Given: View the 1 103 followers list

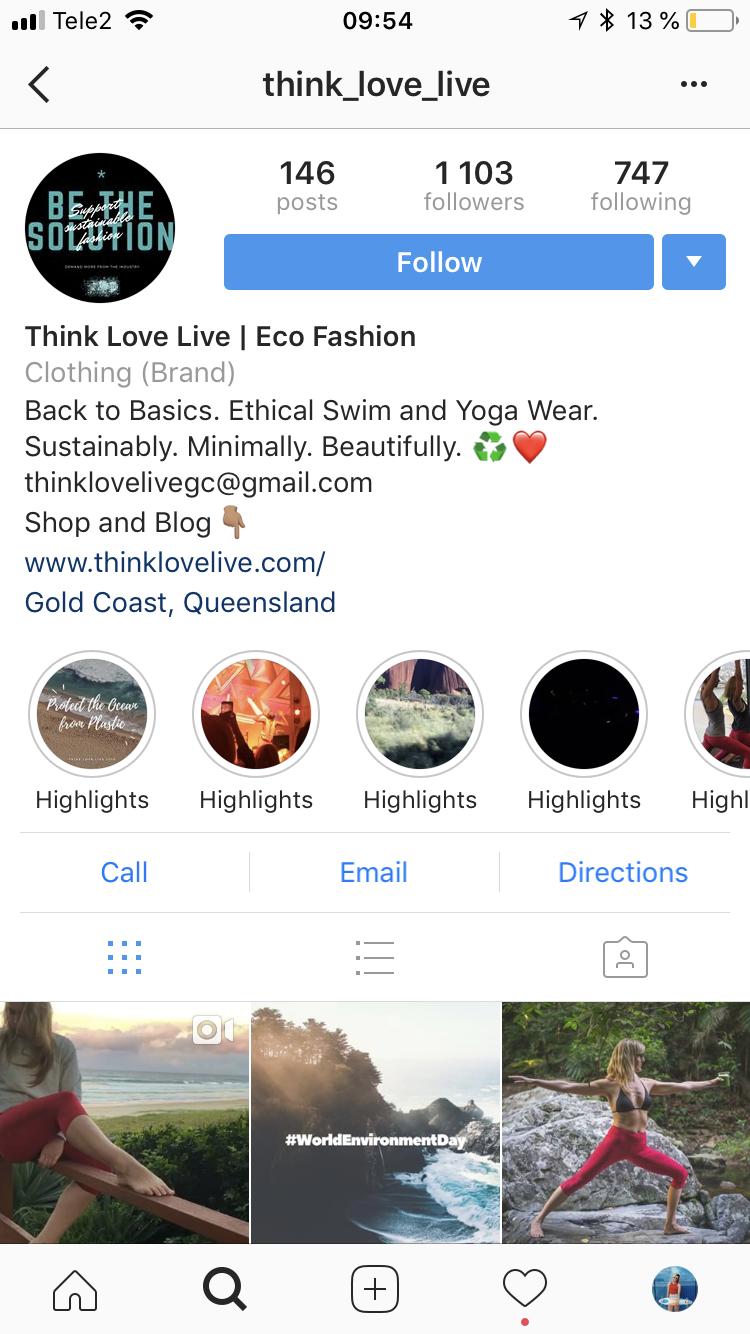Looking at the screenshot, I should coord(473,186).
